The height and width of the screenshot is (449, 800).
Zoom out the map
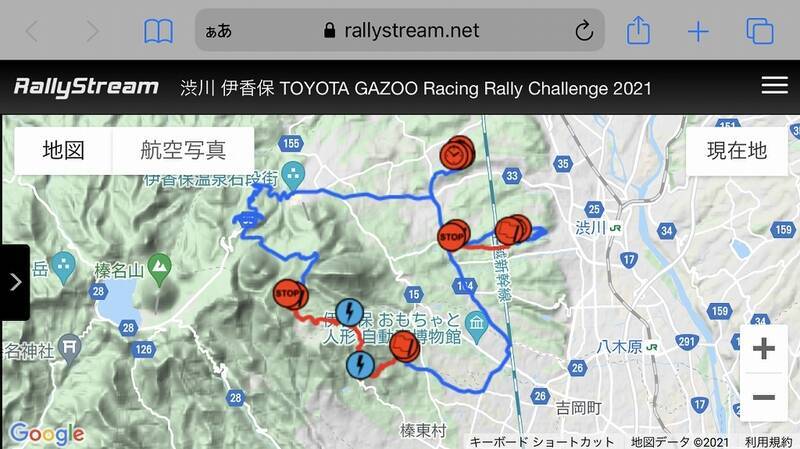pyautogui.click(x=763, y=397)
